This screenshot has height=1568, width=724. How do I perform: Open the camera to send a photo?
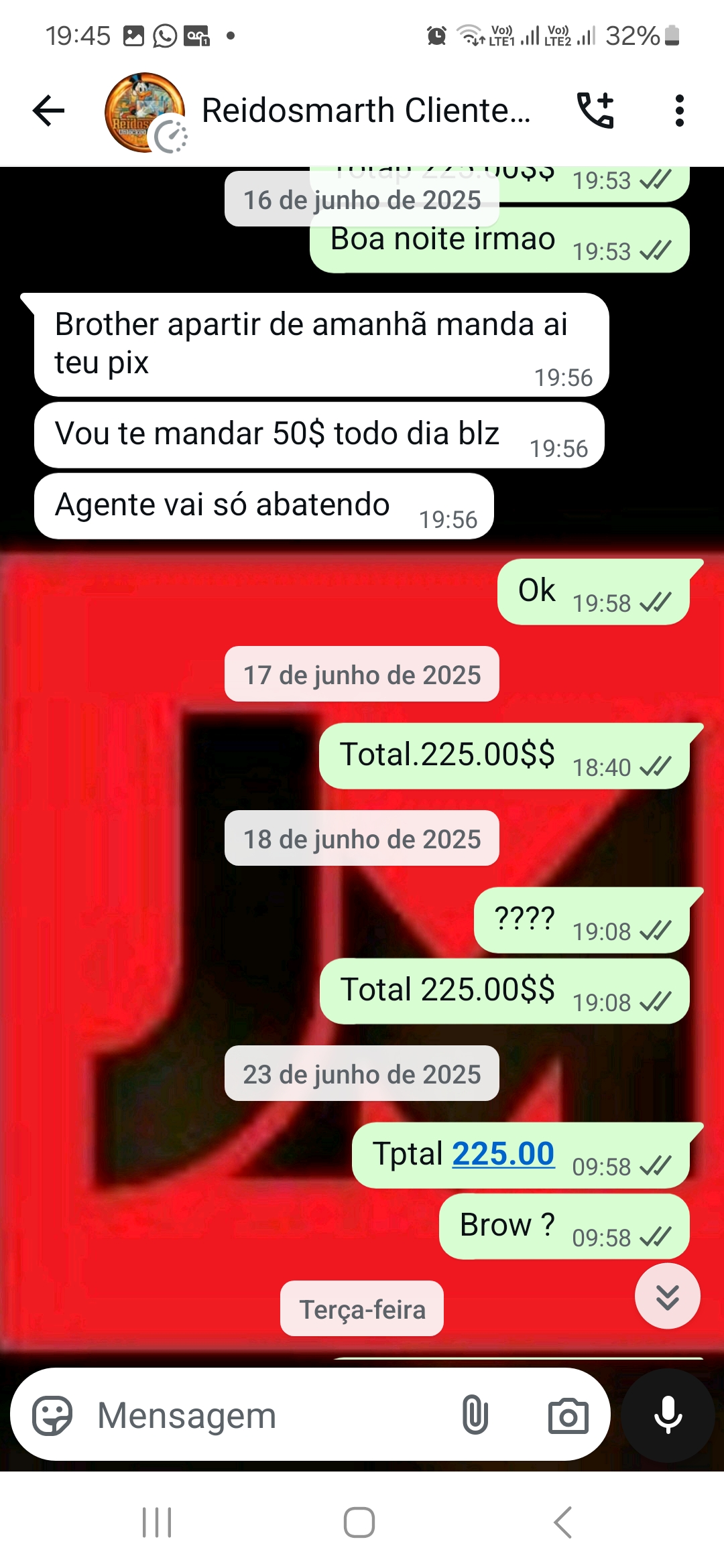pos(568,1415)
